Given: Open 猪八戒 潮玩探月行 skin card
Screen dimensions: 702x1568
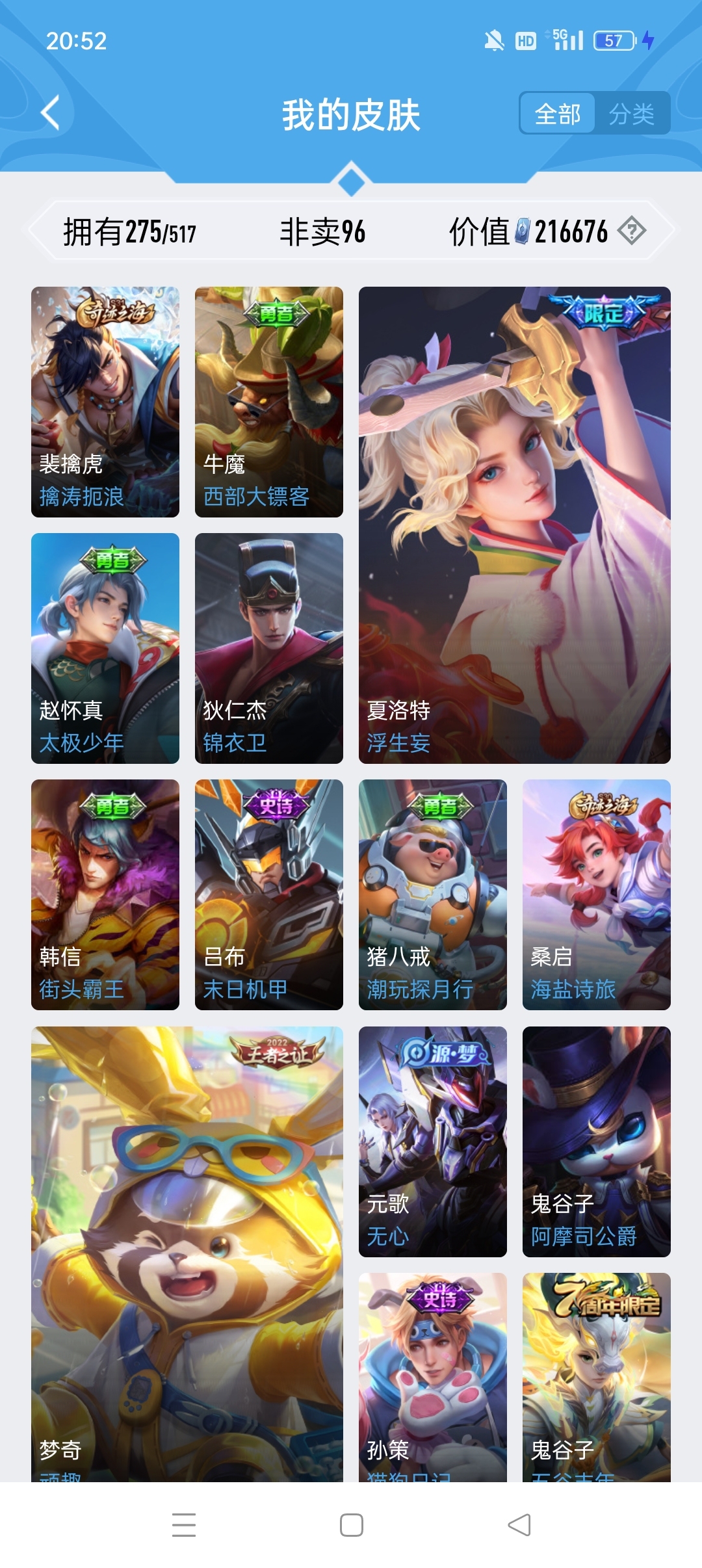Looking at the screenshot, I should click(x=433, y=895).
